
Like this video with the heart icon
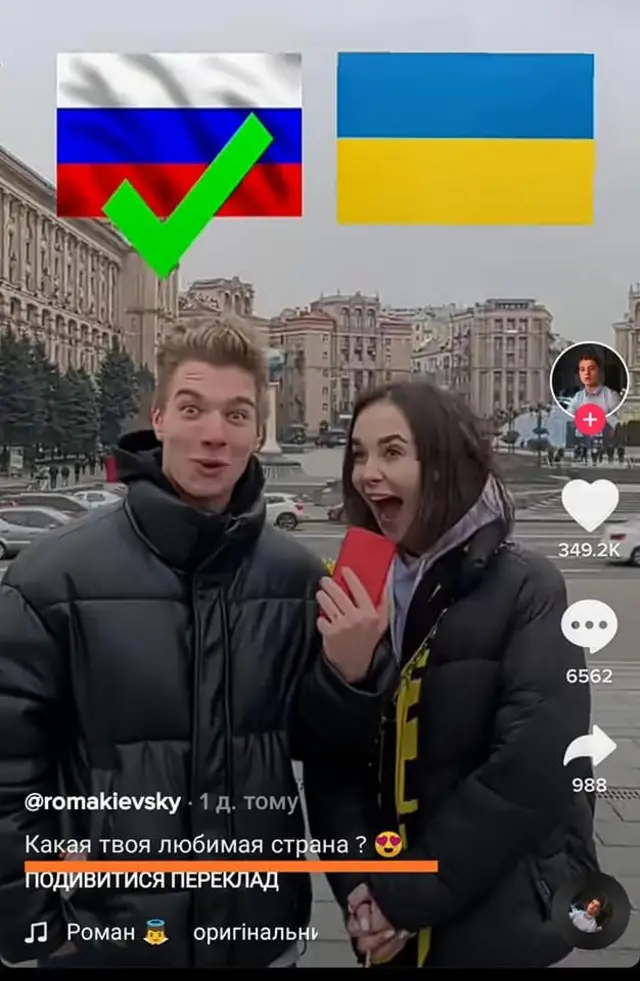[589, 506]
